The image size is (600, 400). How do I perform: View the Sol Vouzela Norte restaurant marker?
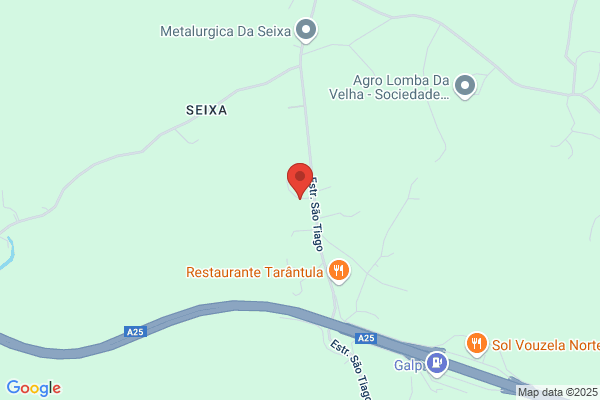tap(476, 344)
